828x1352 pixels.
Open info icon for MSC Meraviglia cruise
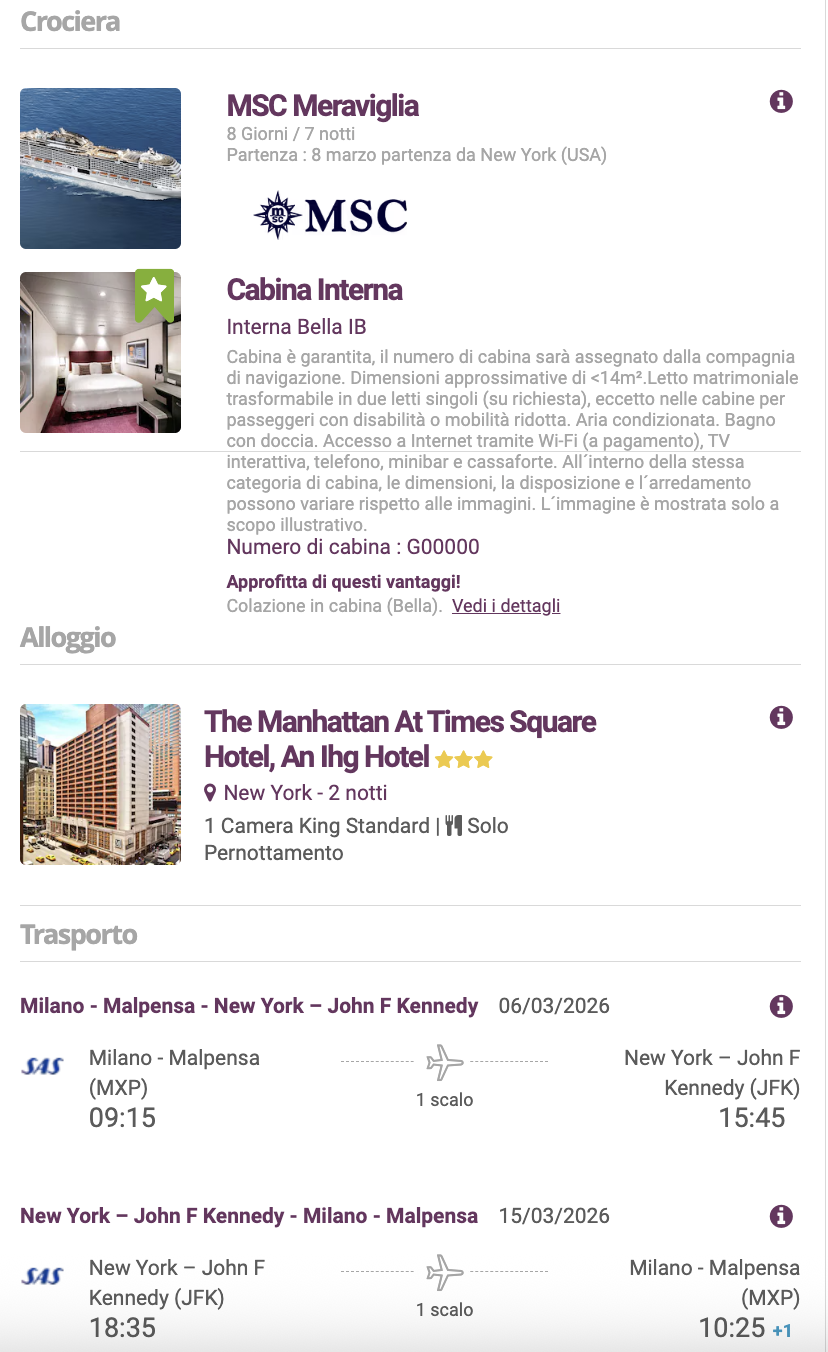[781, 101]
